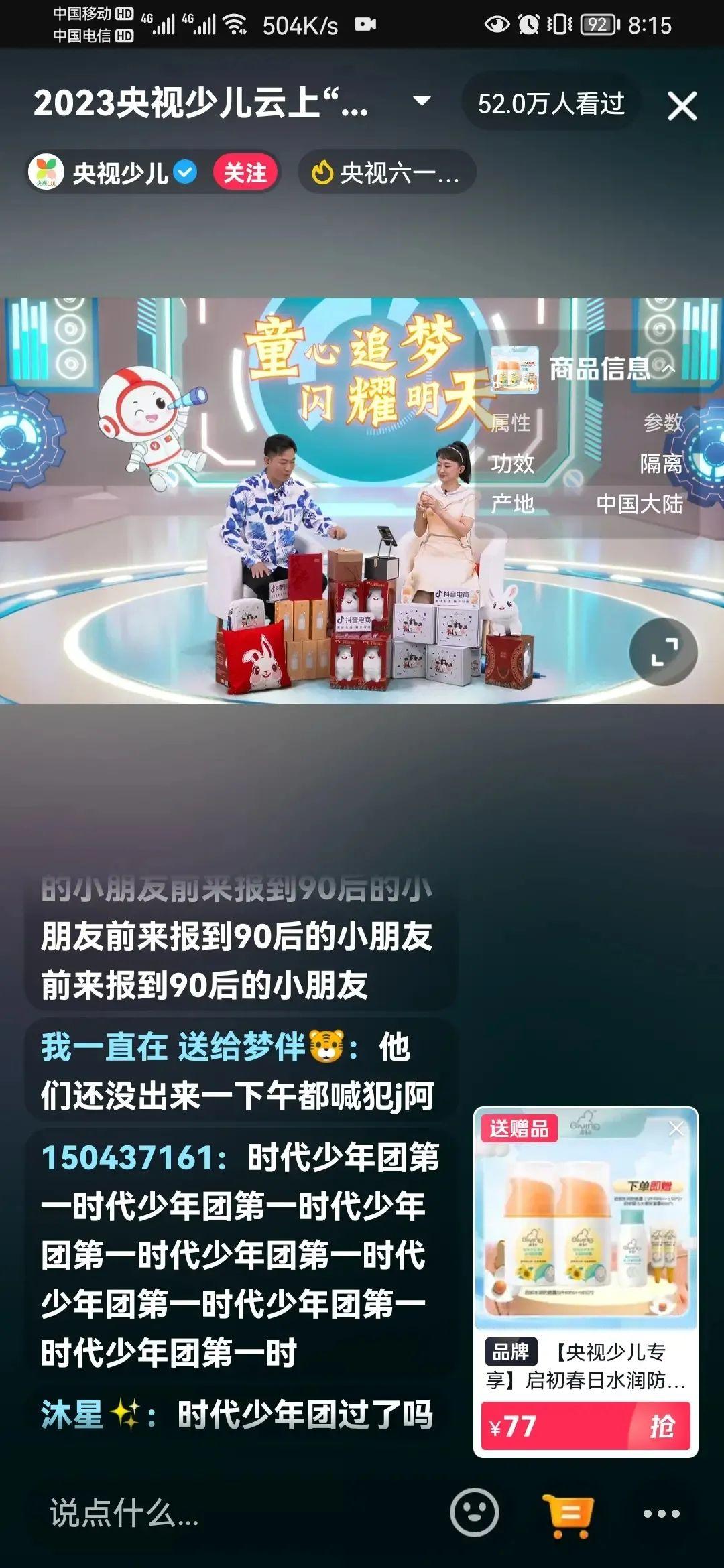Open the 央视六一 activity chip
This screenshot has height=1568, width=724.
pyautogui.click(x=387, y=173)
